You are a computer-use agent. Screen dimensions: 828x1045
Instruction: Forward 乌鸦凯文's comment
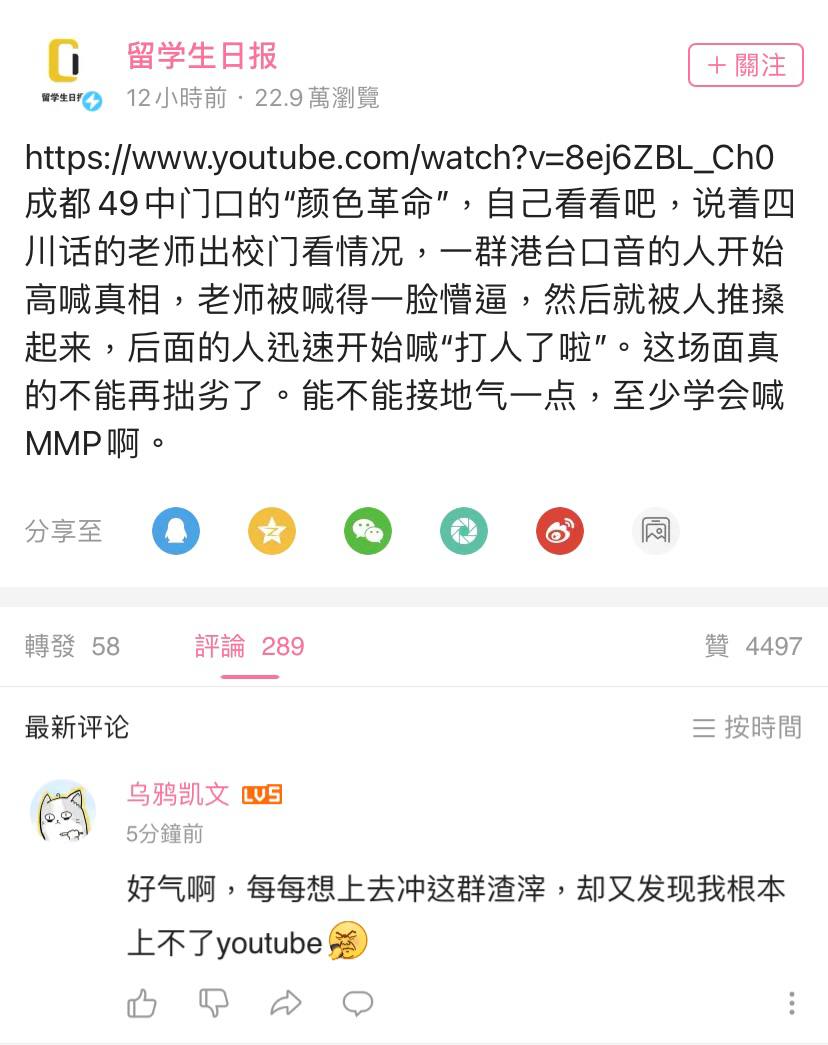[x=286, y=1002]
